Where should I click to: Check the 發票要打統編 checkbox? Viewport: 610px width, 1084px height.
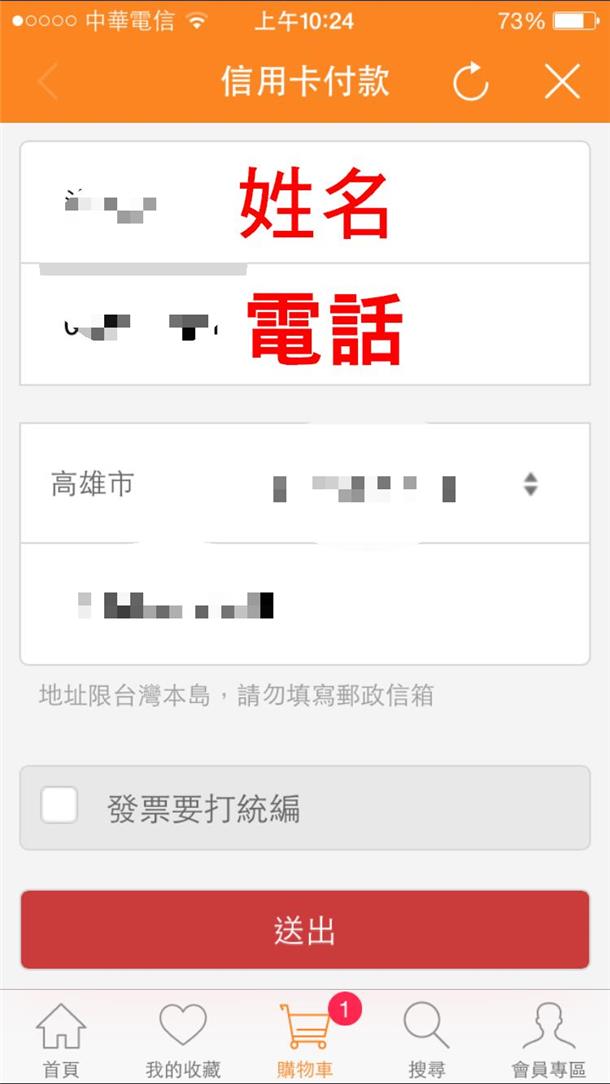click(59, 806)
